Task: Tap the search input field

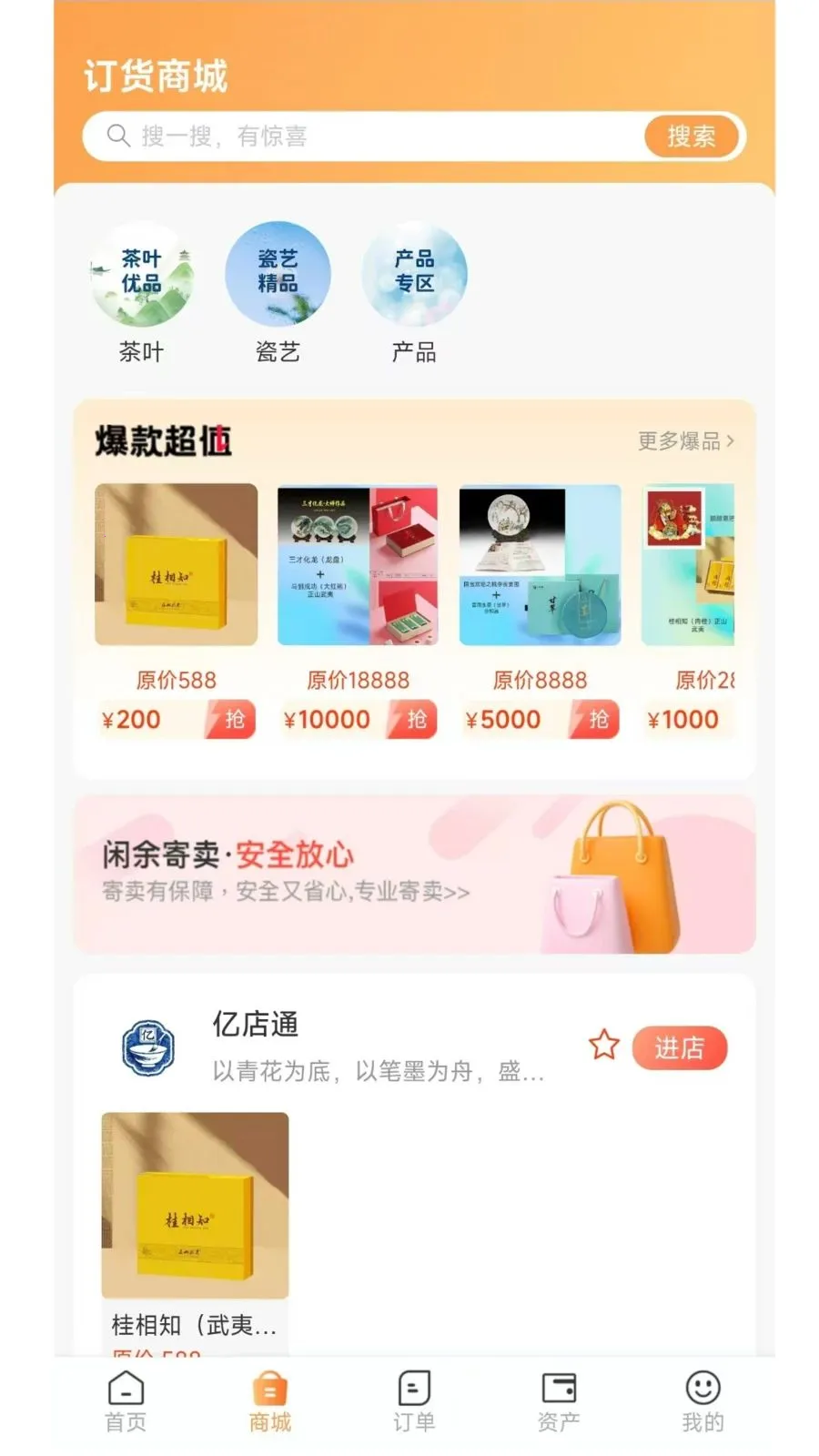Action: pyautogui.click(x=364, y=136)
